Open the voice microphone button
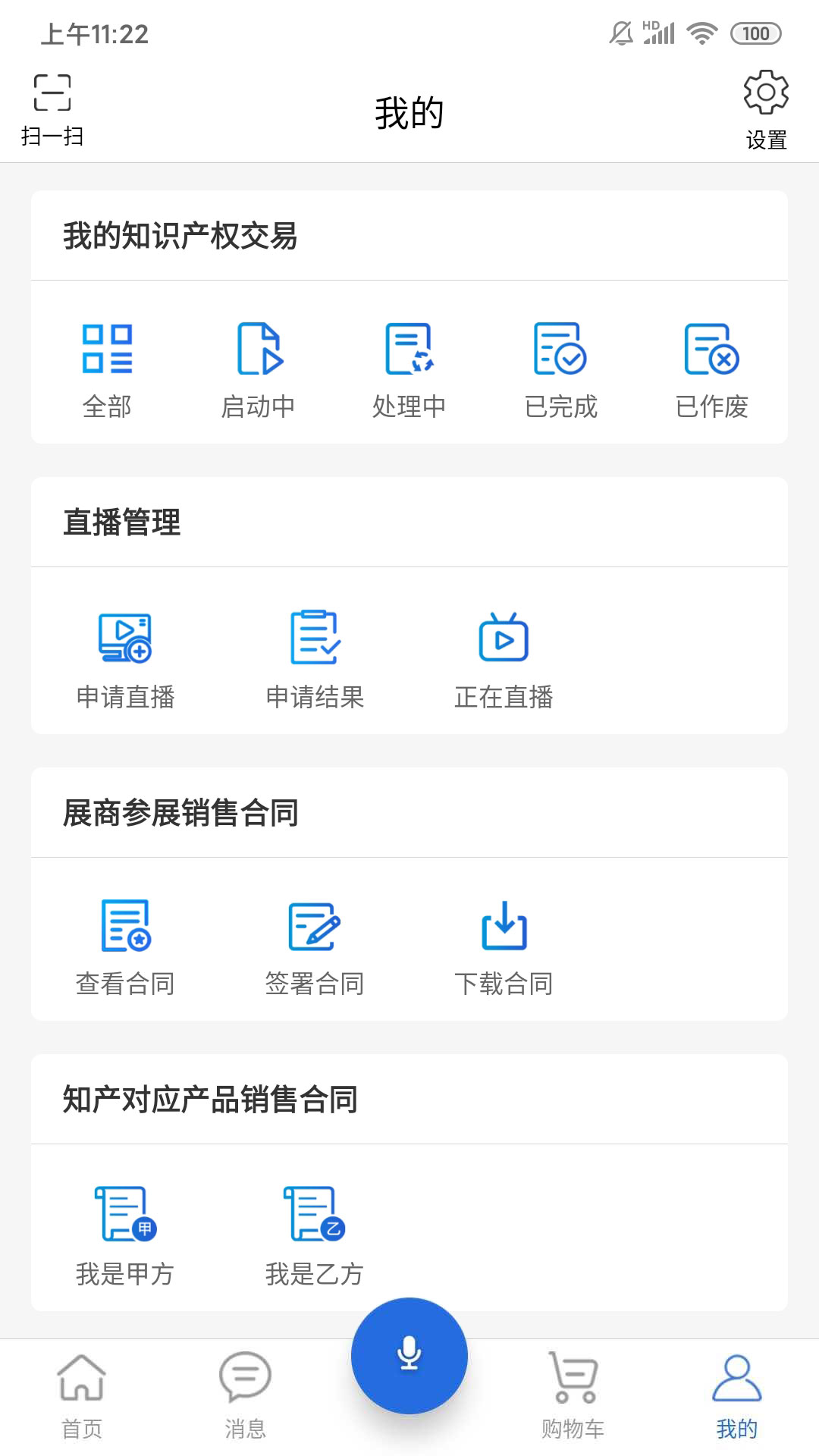819x1456 pixels. point(409,1357)
